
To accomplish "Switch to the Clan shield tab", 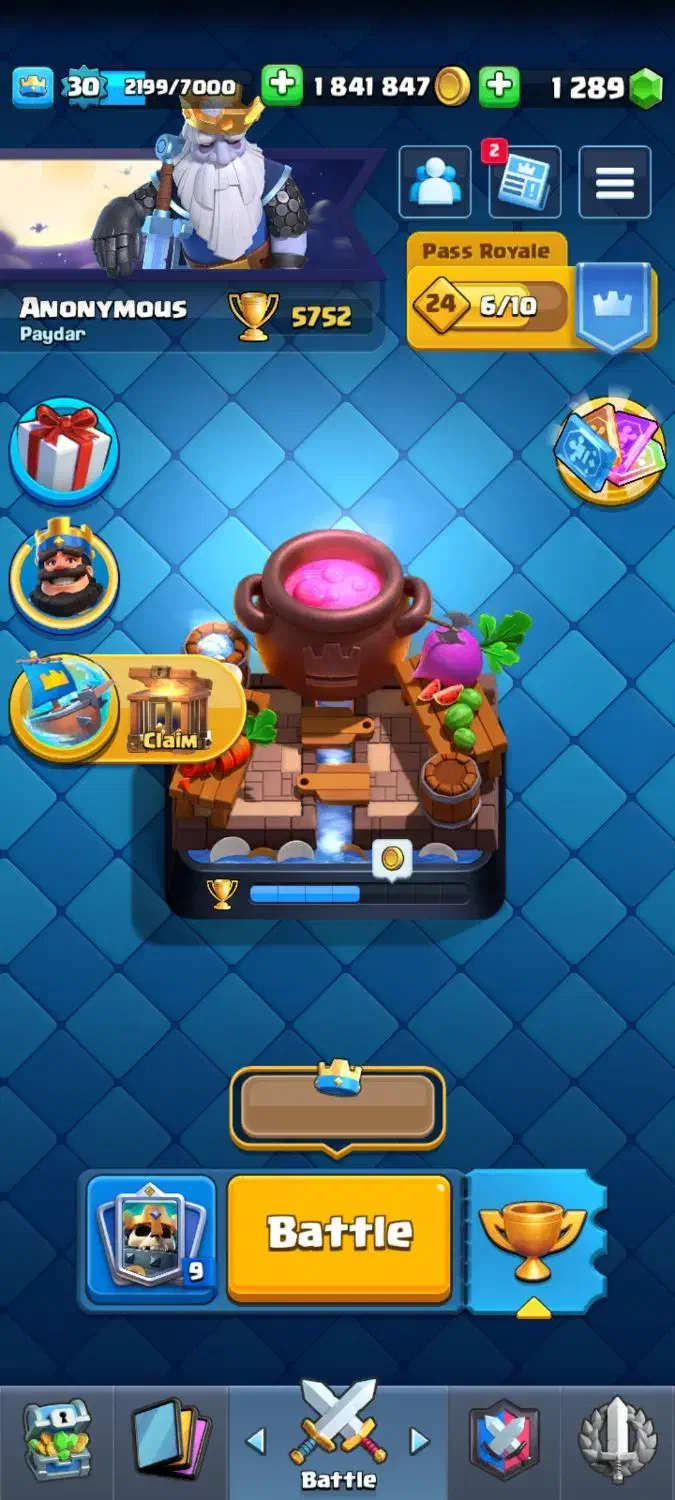I will [x=505, y=1440].
